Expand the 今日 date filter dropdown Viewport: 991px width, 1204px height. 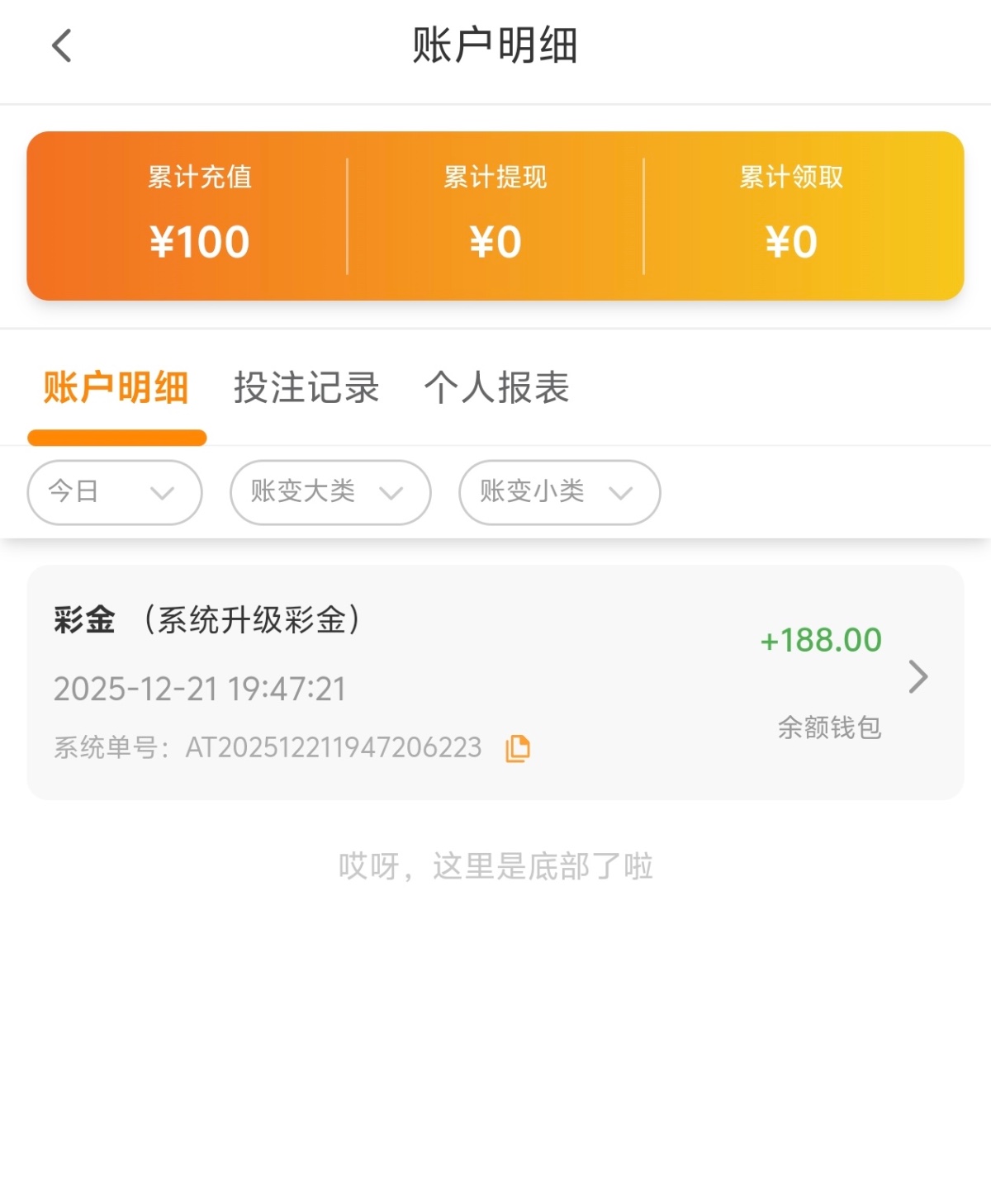point(115,492)
